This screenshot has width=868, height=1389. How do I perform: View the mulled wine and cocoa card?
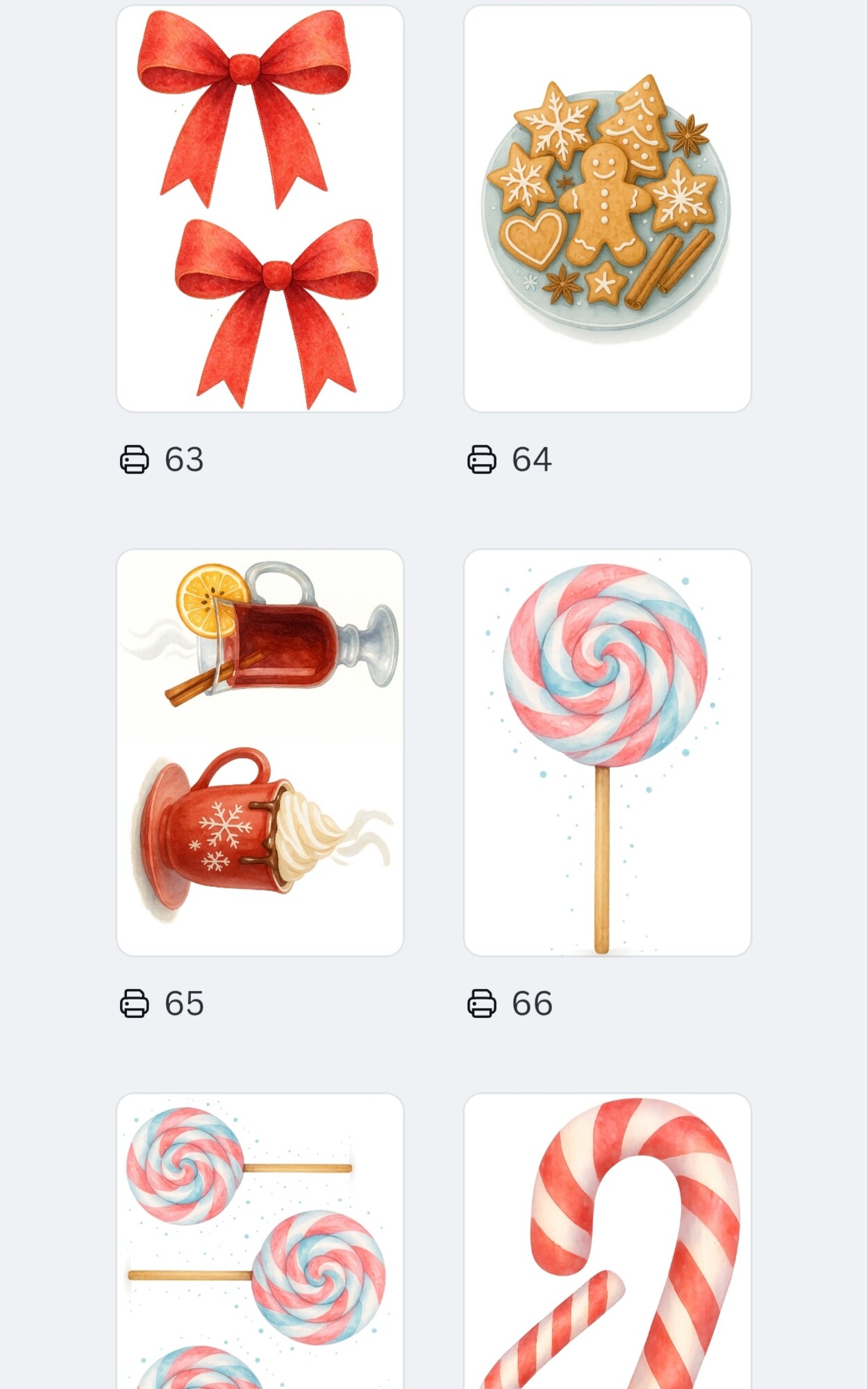pyautogui.click(x=260, y=752)
